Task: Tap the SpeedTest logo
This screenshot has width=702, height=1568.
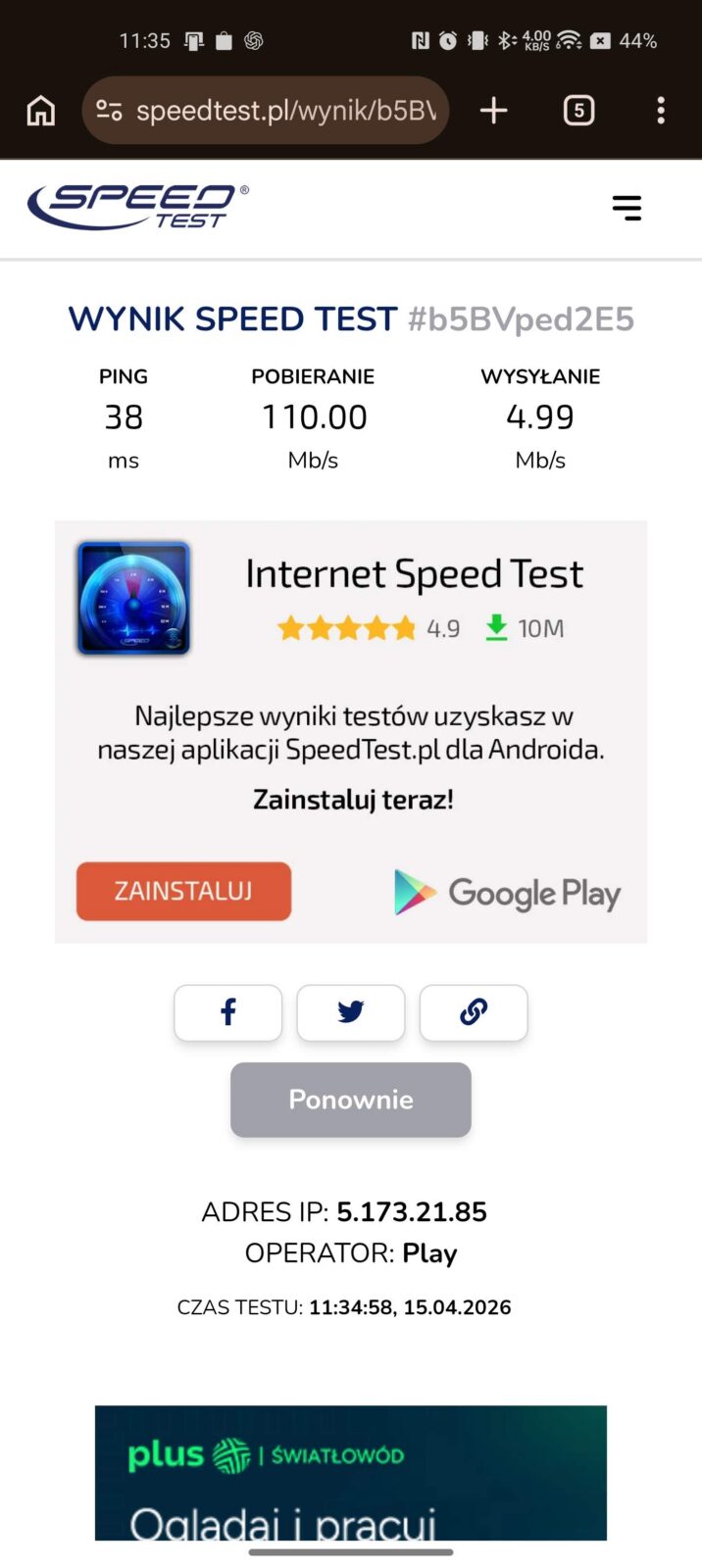Action: 137,206
